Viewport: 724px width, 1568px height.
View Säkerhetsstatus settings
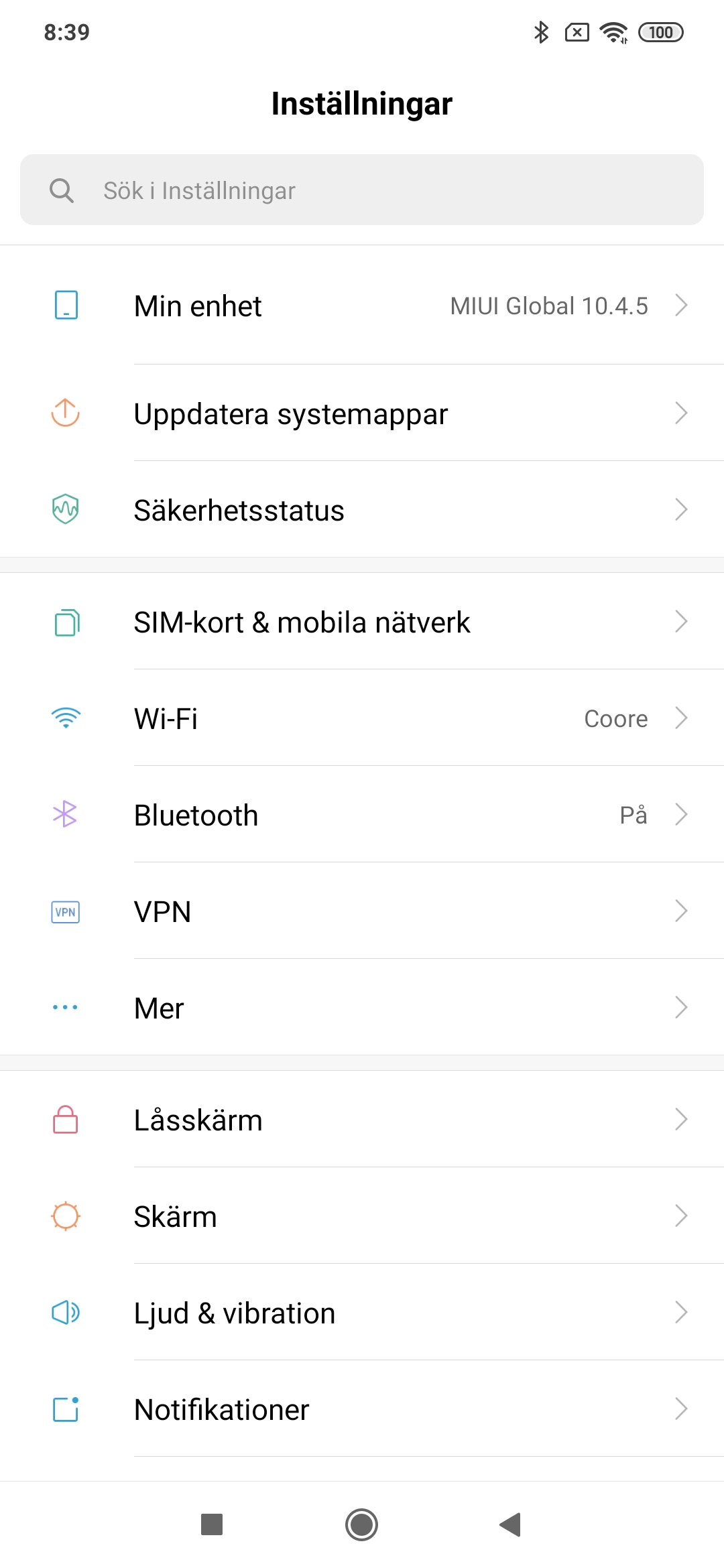362,510
